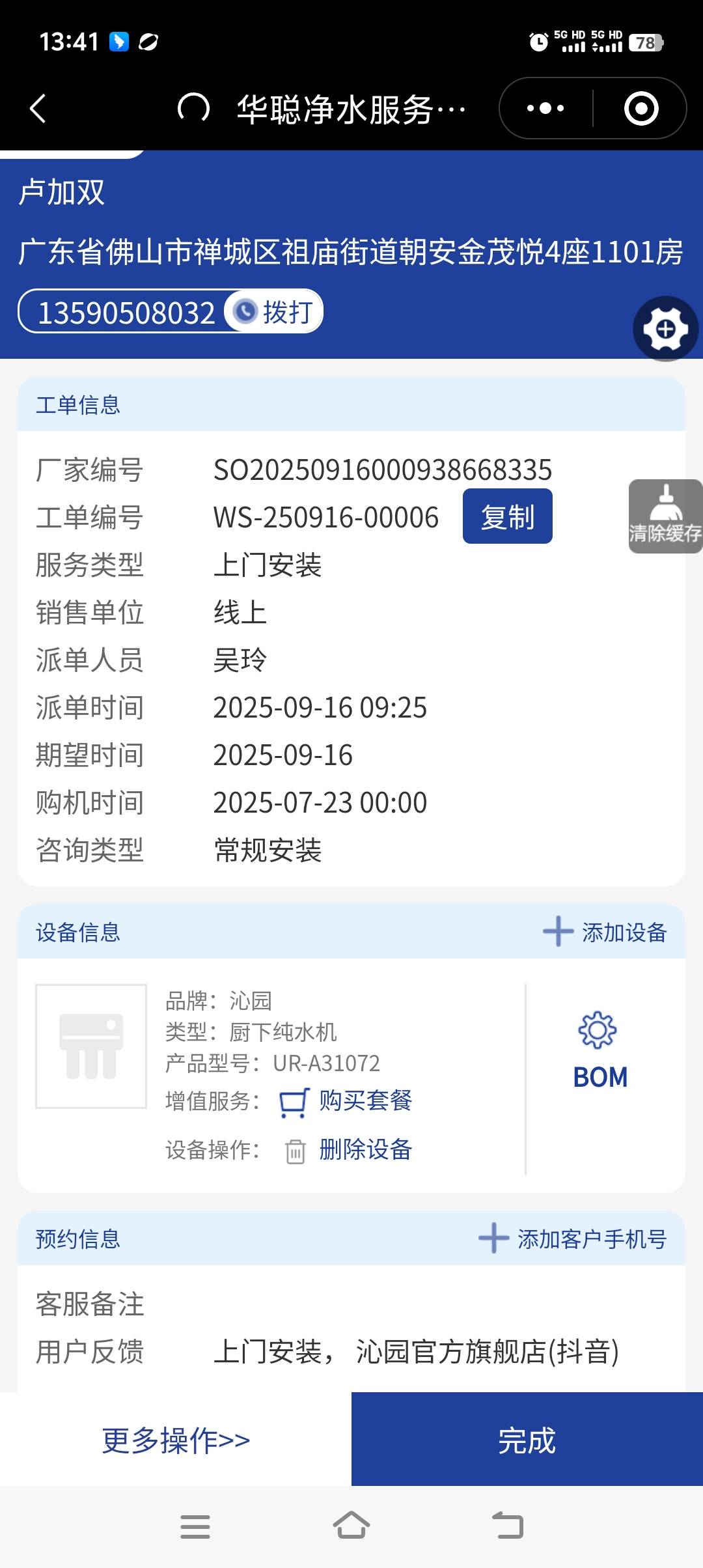
Task: Go to home via system navigation bar
Action: [351, 1526]
